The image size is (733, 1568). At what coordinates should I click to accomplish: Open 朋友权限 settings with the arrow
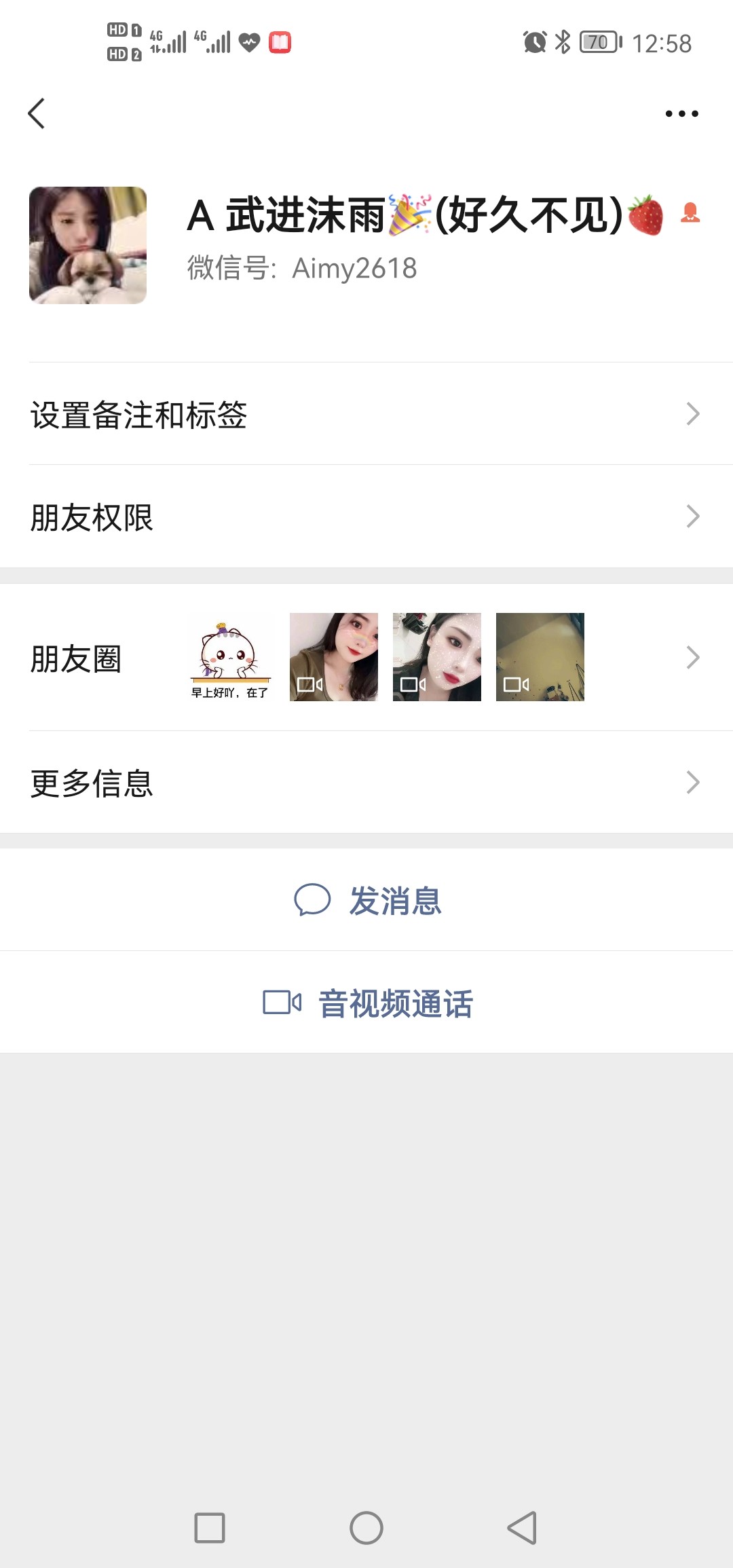click(693, 516)
